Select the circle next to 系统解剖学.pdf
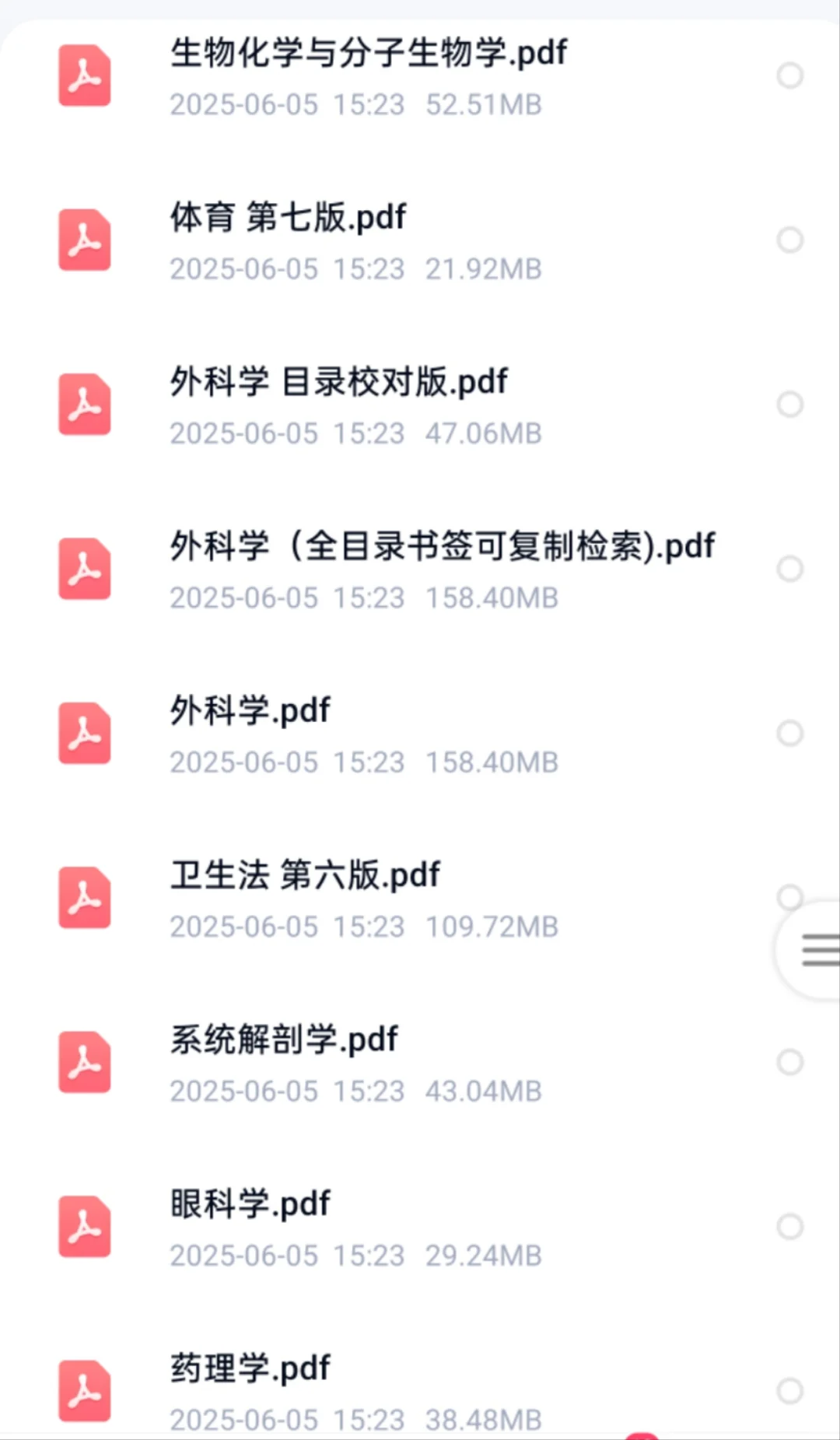Screen dimensions: 840x1440 789,1062
